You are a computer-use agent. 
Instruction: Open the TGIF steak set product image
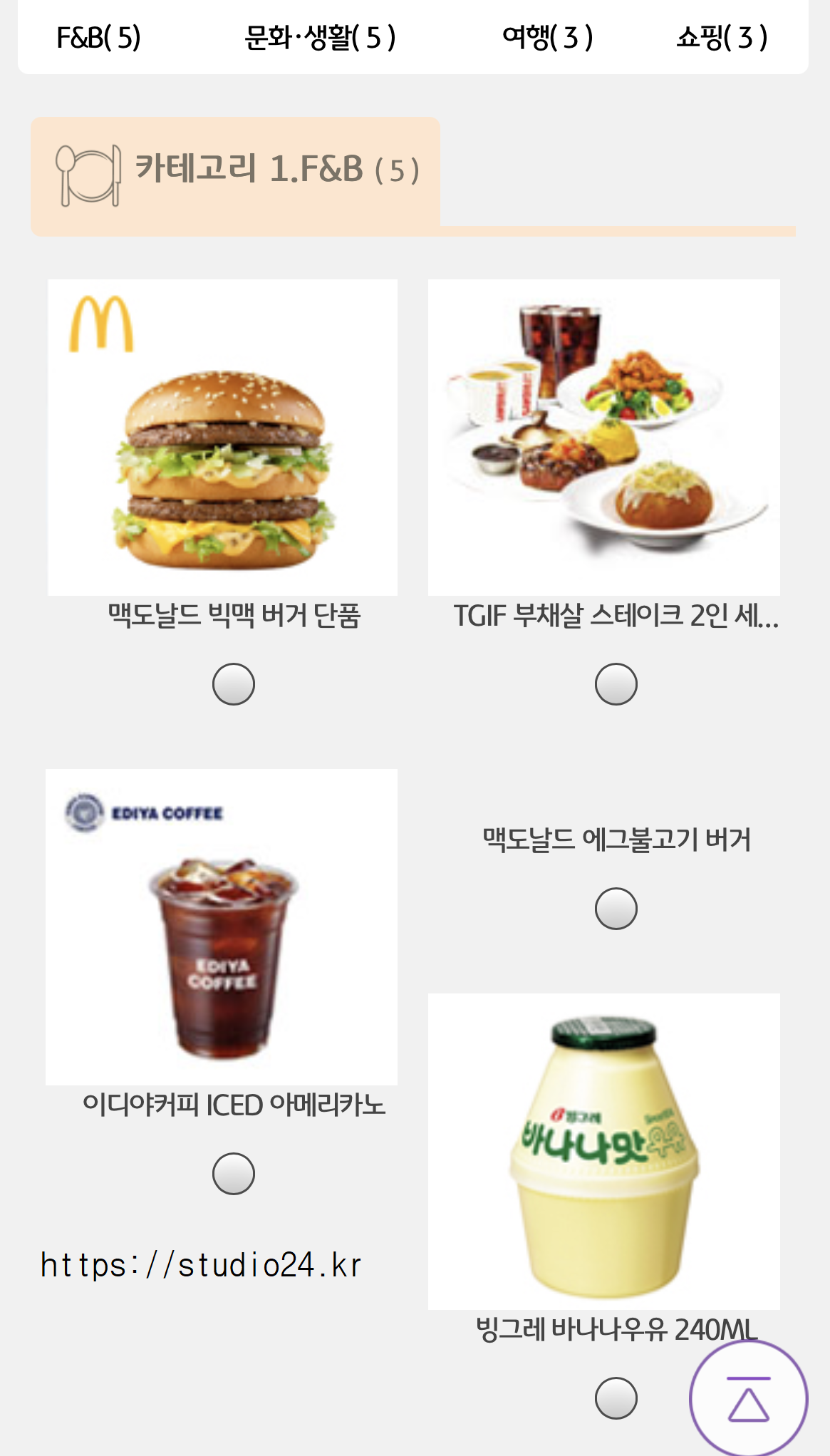coord(604,438)
